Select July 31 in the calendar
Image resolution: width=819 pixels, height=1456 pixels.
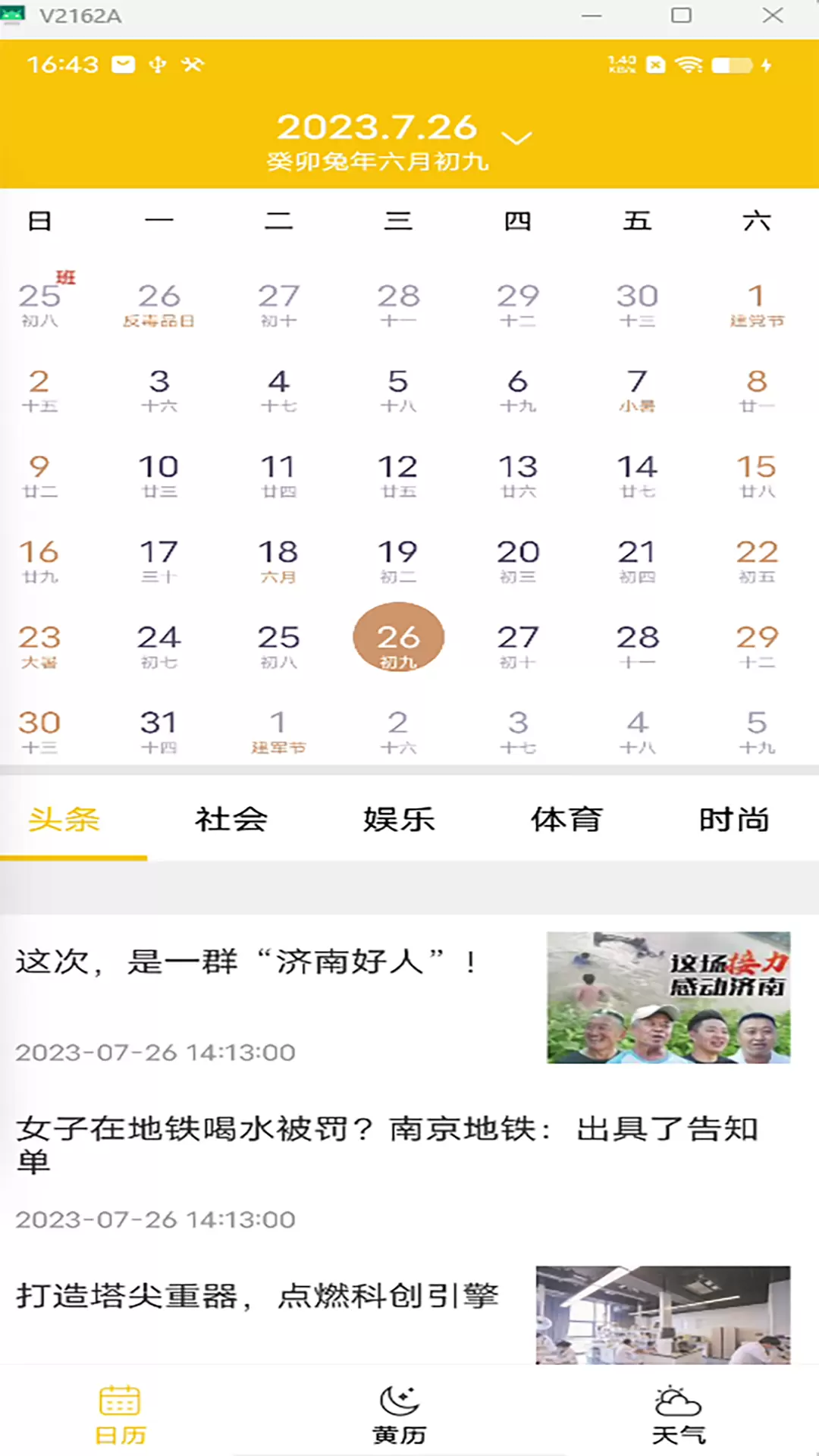[x=158, y=730]
